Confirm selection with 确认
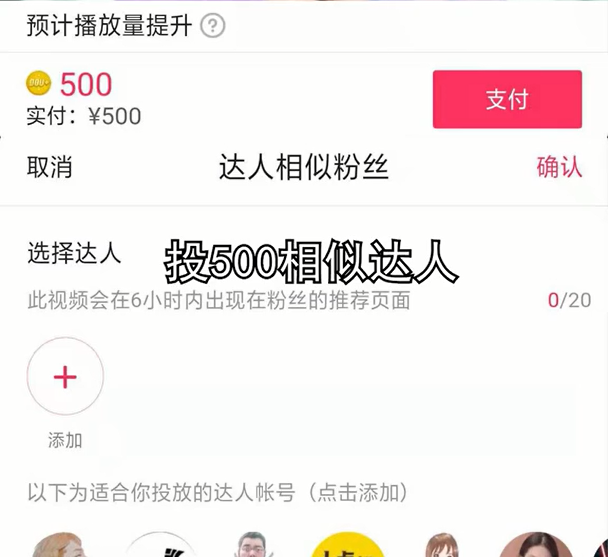608x557 pixels. pyautogui.click(x=558, y=167)
